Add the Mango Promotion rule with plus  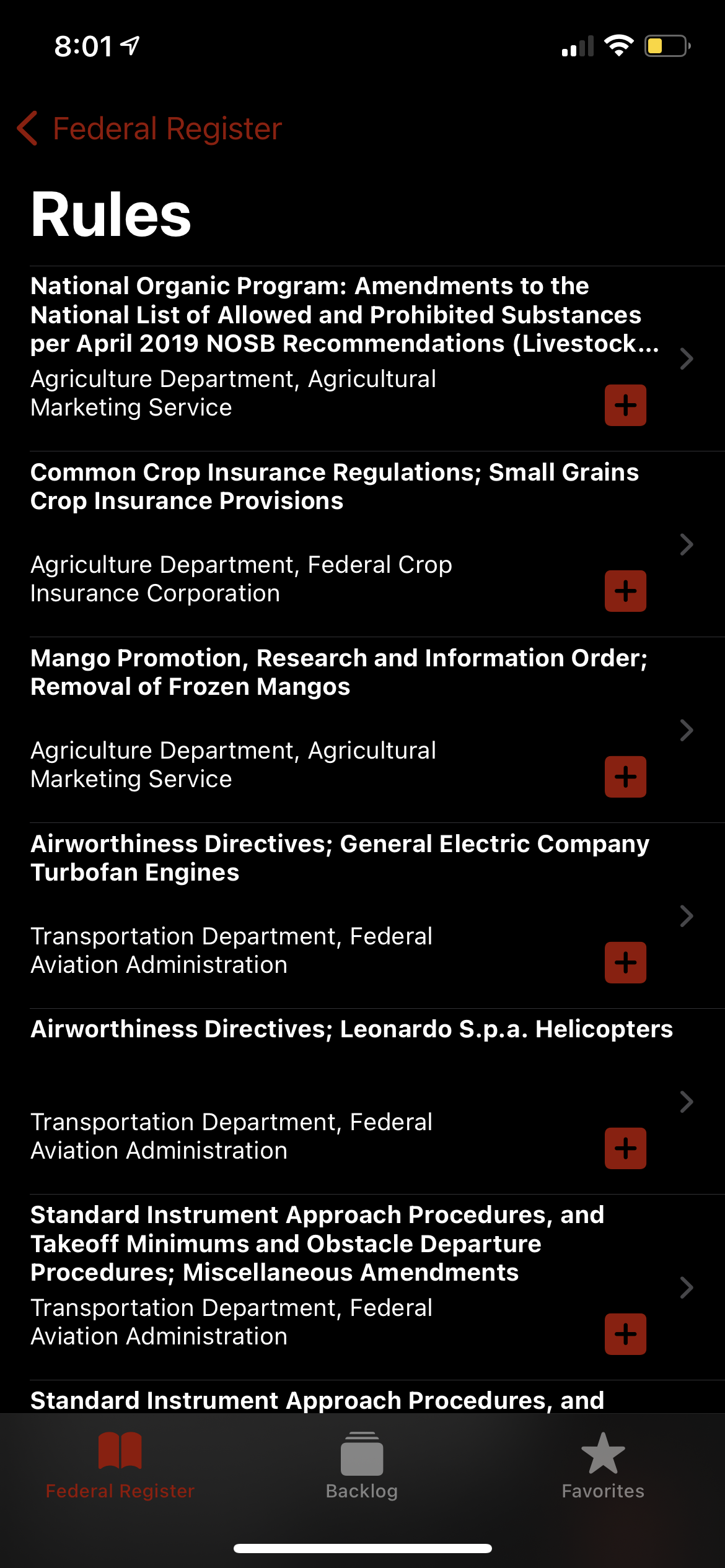[x=625, y=777]
